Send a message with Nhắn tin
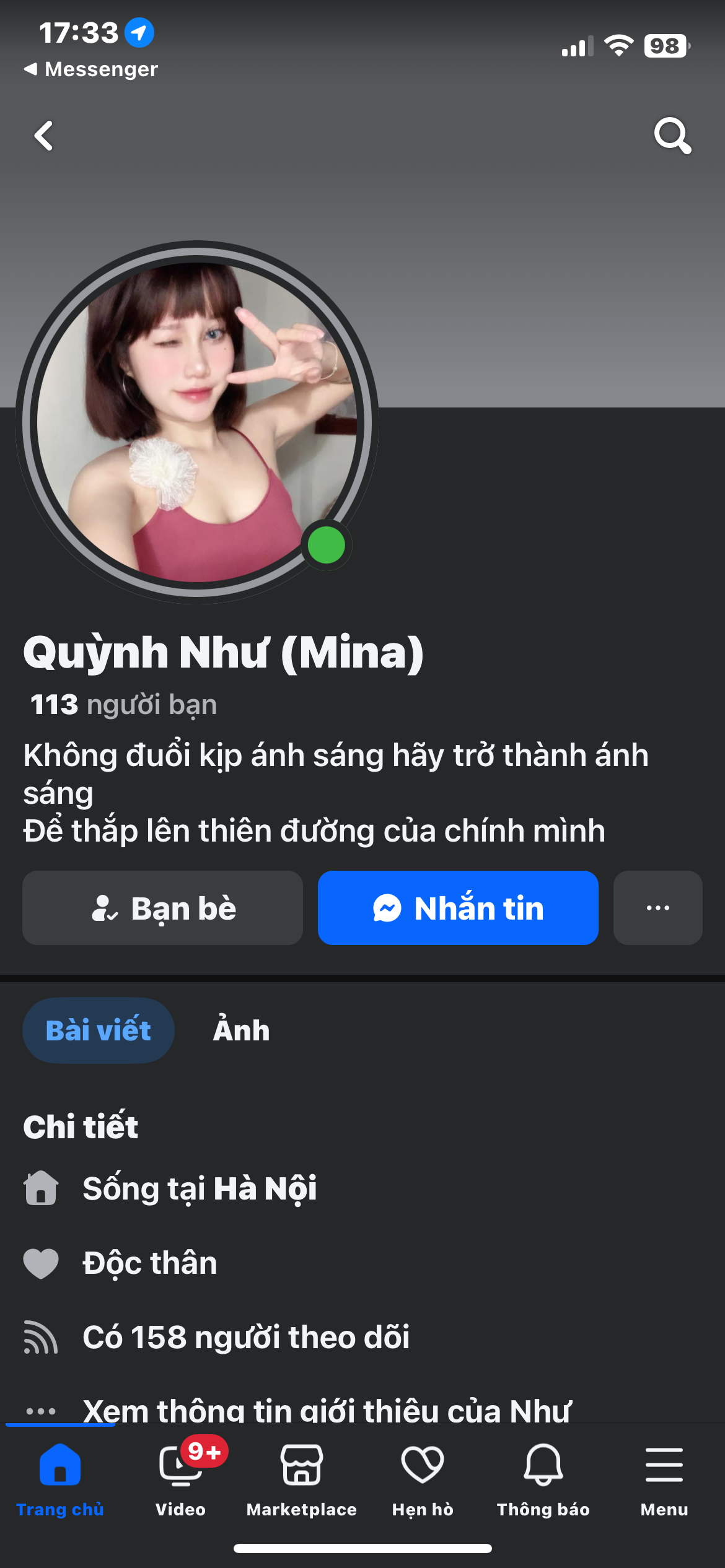The width and height of the screenshot is (725, 1568). pos(458,908)
